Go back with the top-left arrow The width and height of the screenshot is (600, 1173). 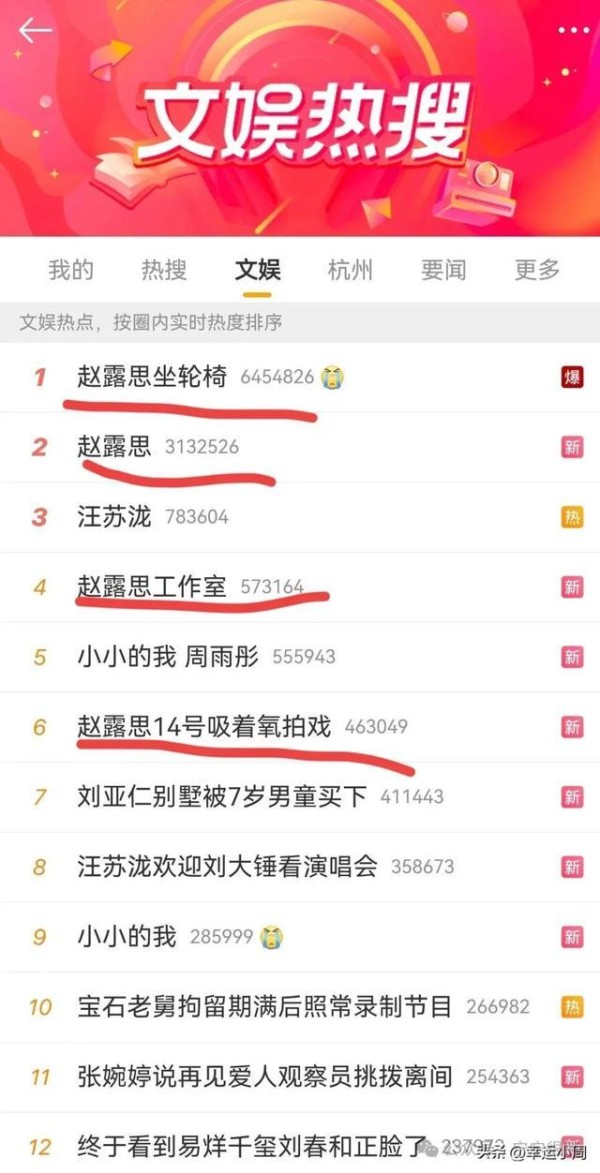point(35,31)
